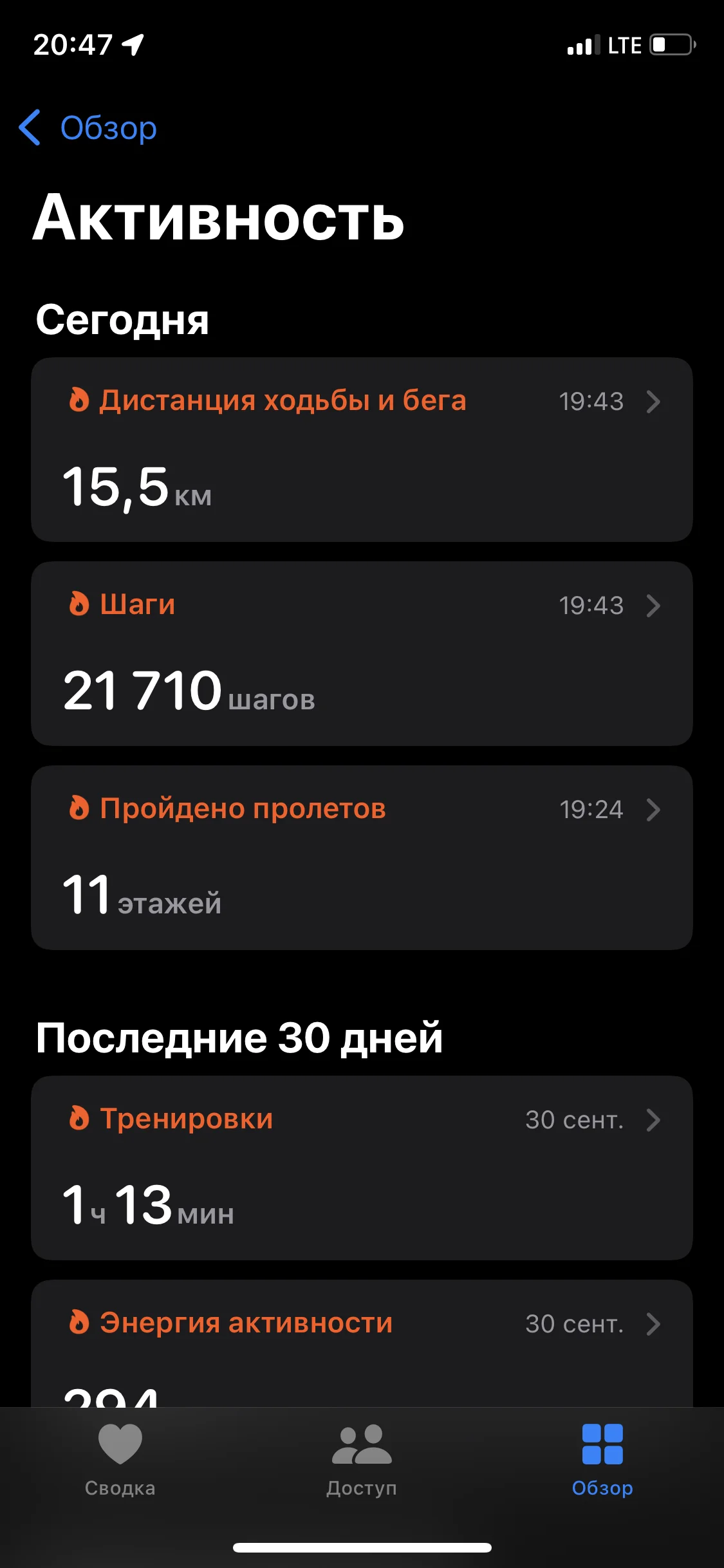Go back to Обзор
The height and width of the screenshot is (1568, 724).
pos(88,128)
